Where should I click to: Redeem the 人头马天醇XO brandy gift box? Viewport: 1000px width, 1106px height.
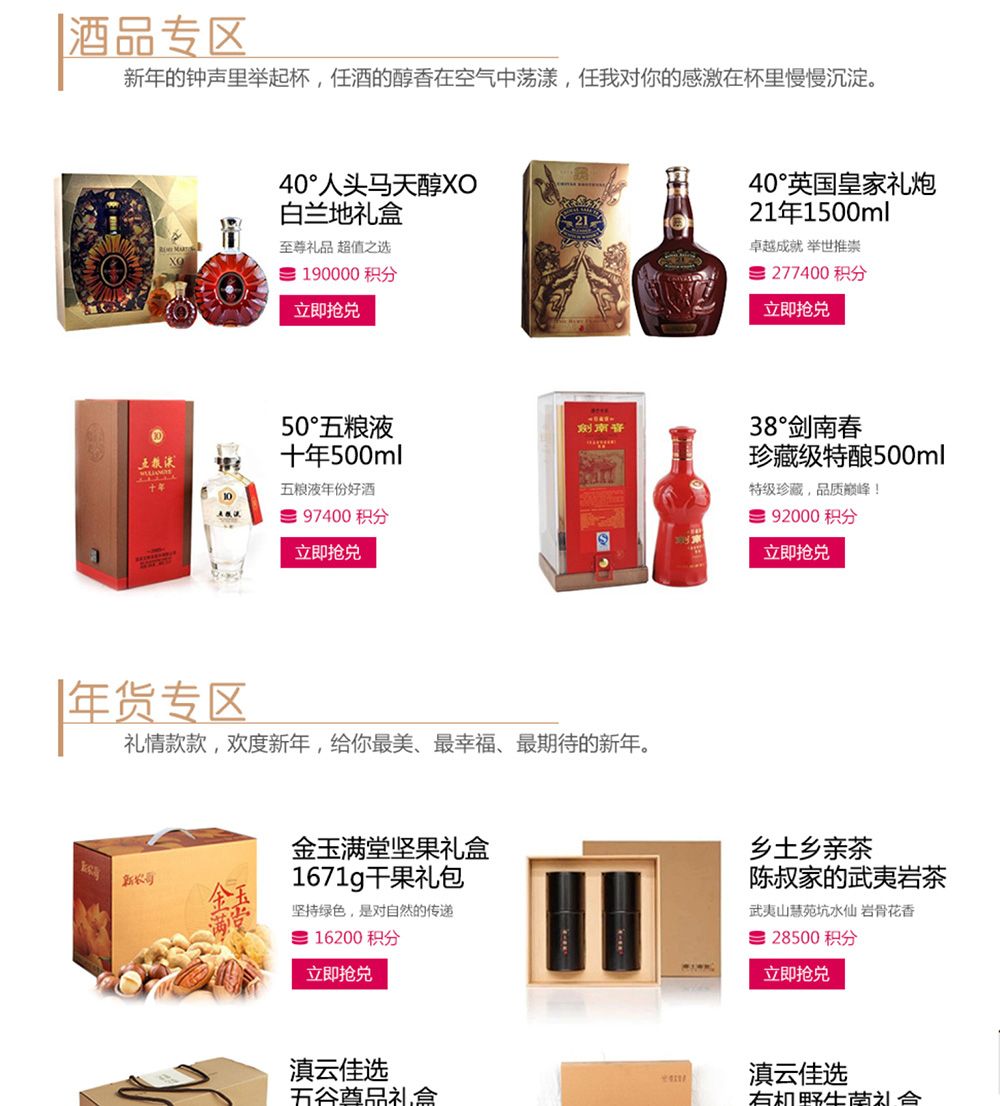pyautogui.click(x=327, y=310)
